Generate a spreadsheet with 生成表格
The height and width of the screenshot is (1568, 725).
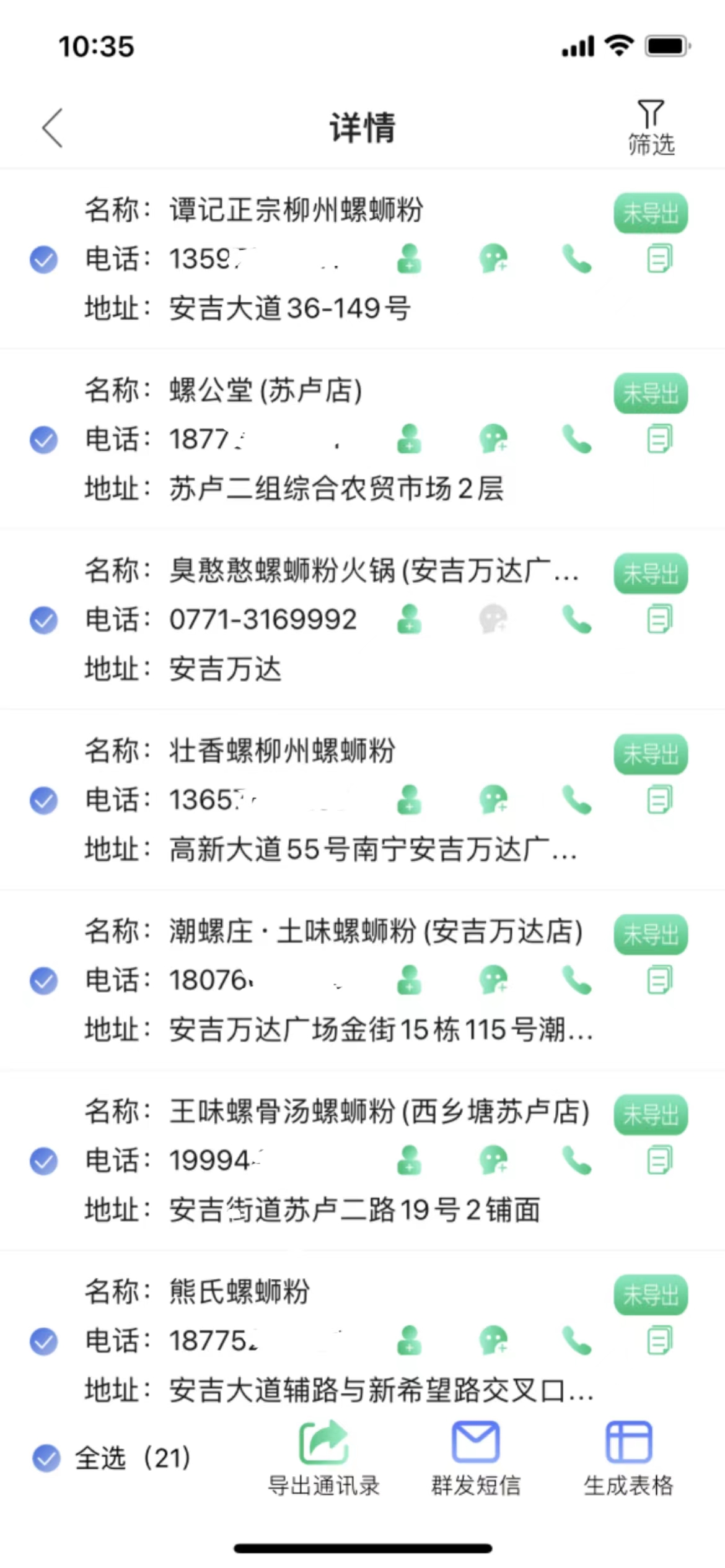click(628, 1458)
